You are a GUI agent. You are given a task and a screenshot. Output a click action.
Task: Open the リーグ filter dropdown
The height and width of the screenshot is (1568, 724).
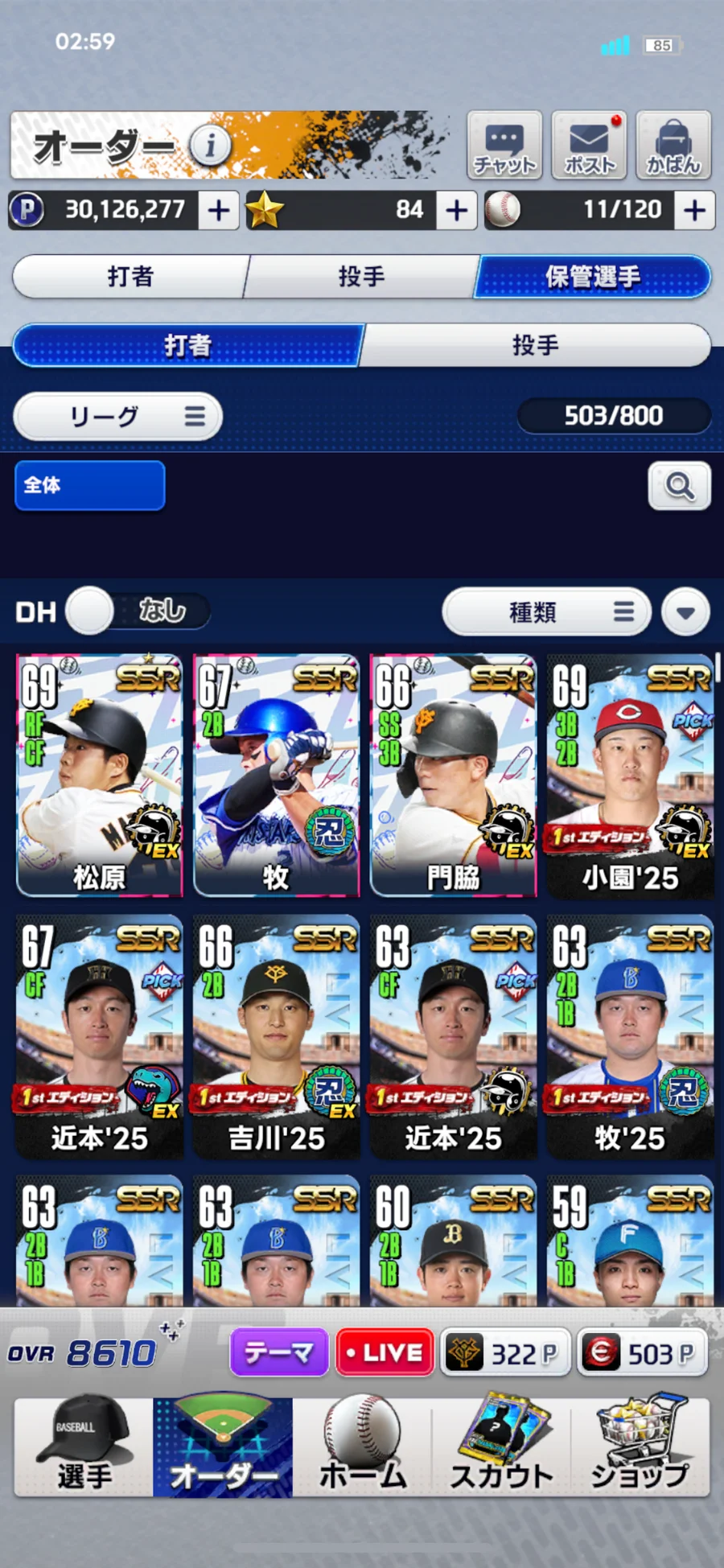[117, 416]
